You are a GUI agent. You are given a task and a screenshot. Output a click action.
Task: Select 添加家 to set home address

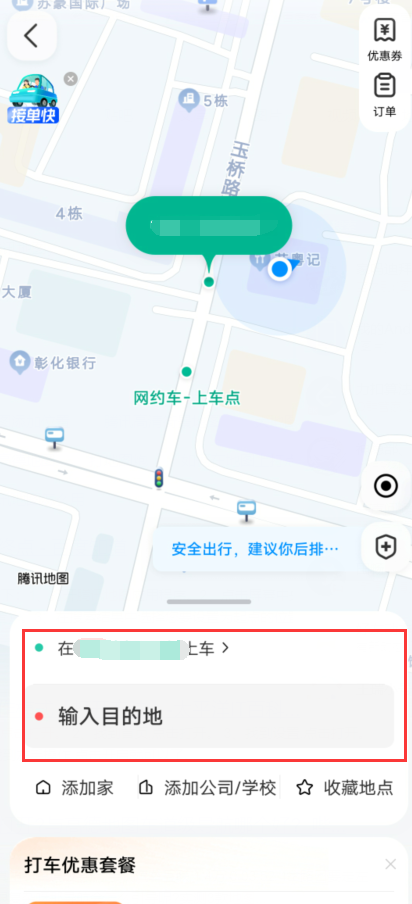coord(74,788)
